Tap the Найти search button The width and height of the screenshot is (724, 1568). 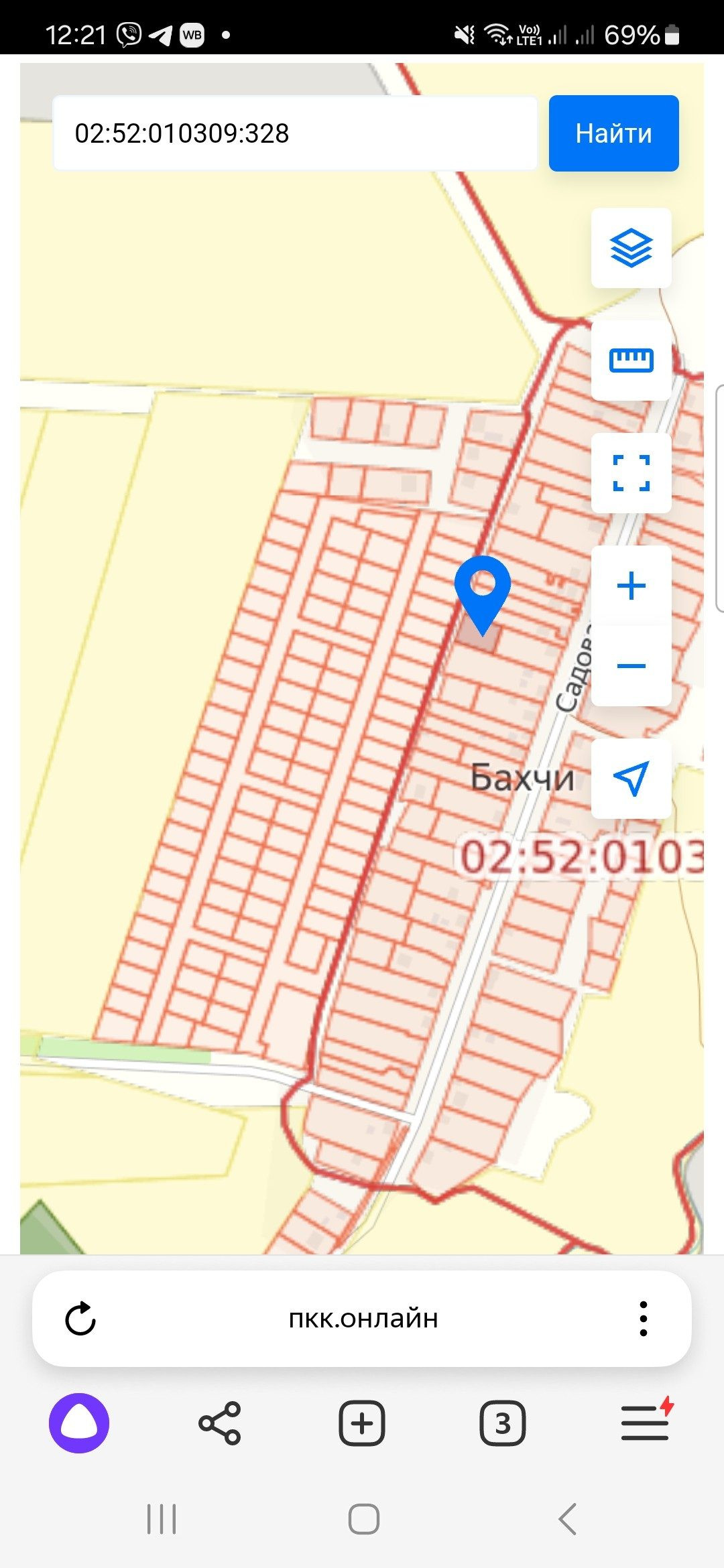[613, 133]
